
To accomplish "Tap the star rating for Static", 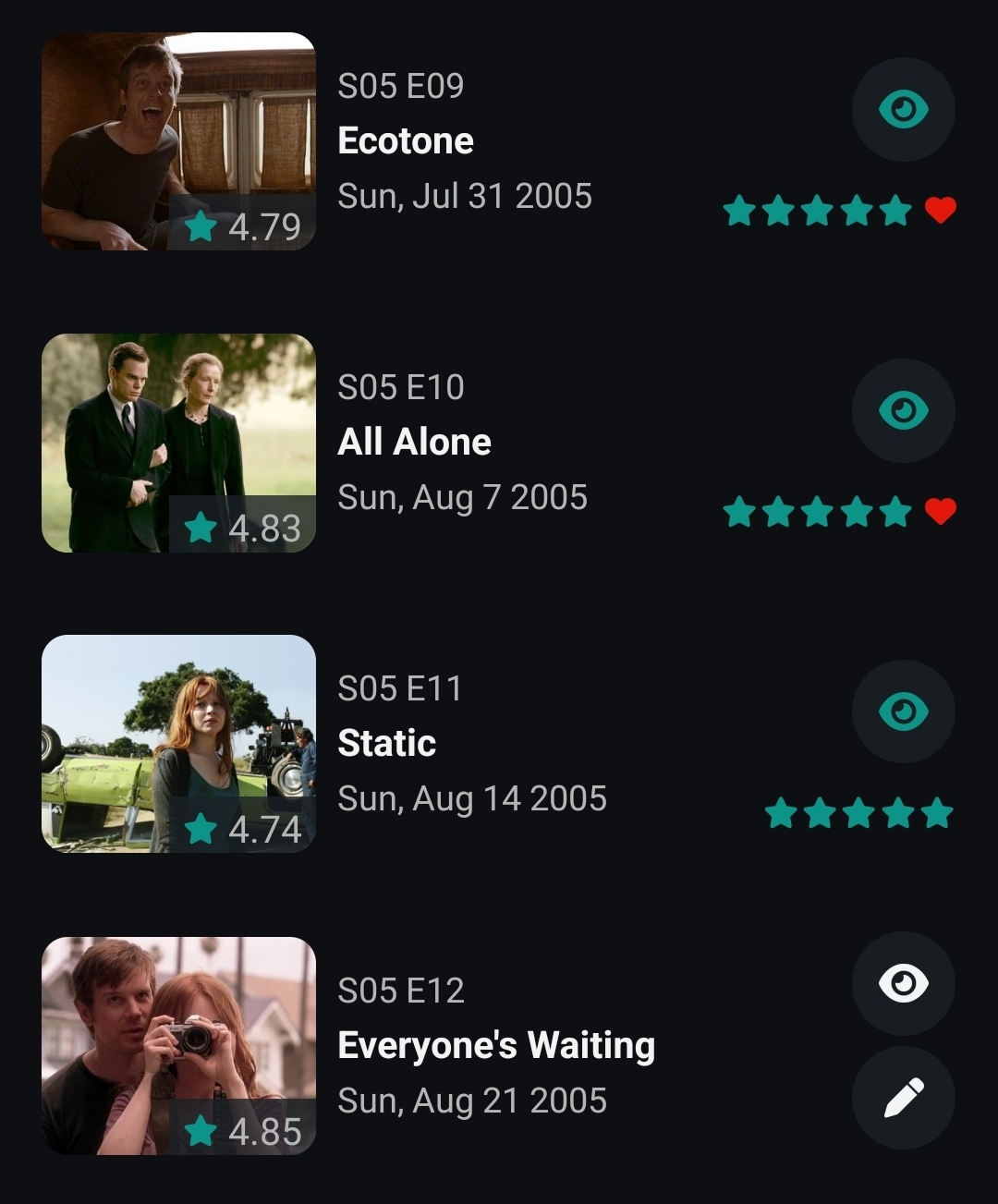I will 858,813.
